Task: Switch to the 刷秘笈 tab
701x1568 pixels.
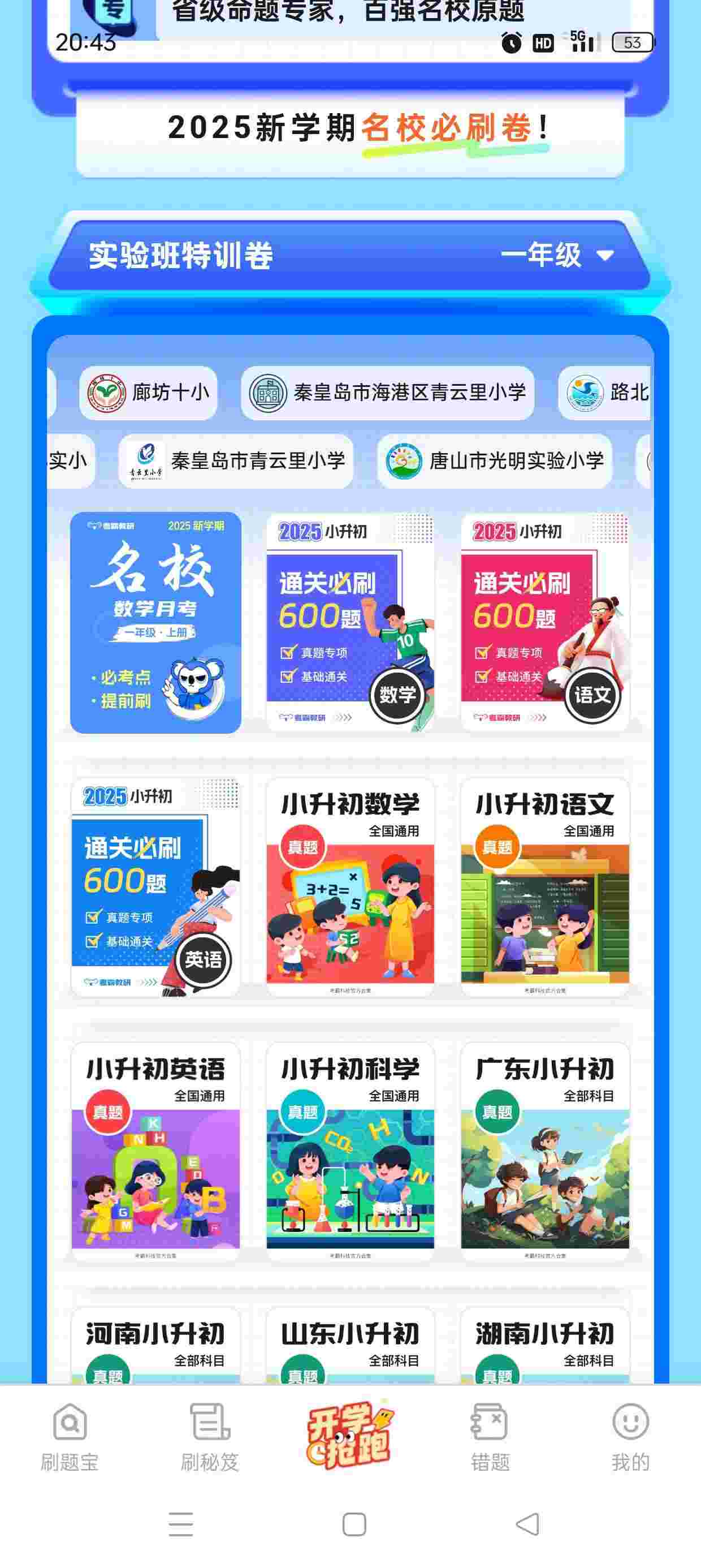Action: 210,1437
